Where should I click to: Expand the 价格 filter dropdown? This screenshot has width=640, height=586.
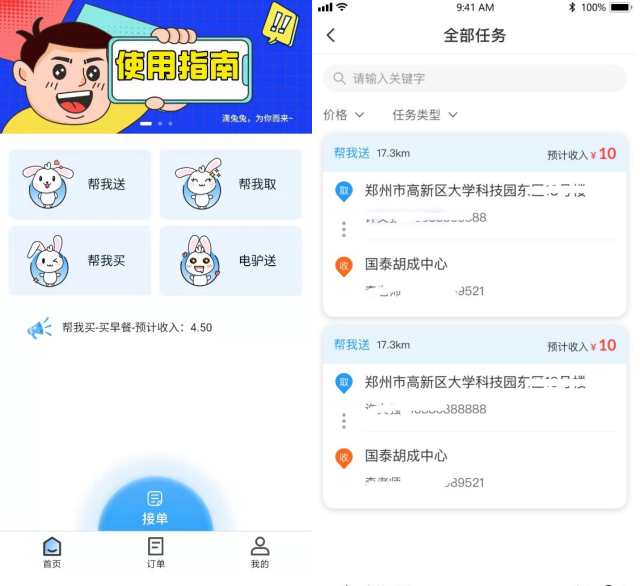[344, 115]
